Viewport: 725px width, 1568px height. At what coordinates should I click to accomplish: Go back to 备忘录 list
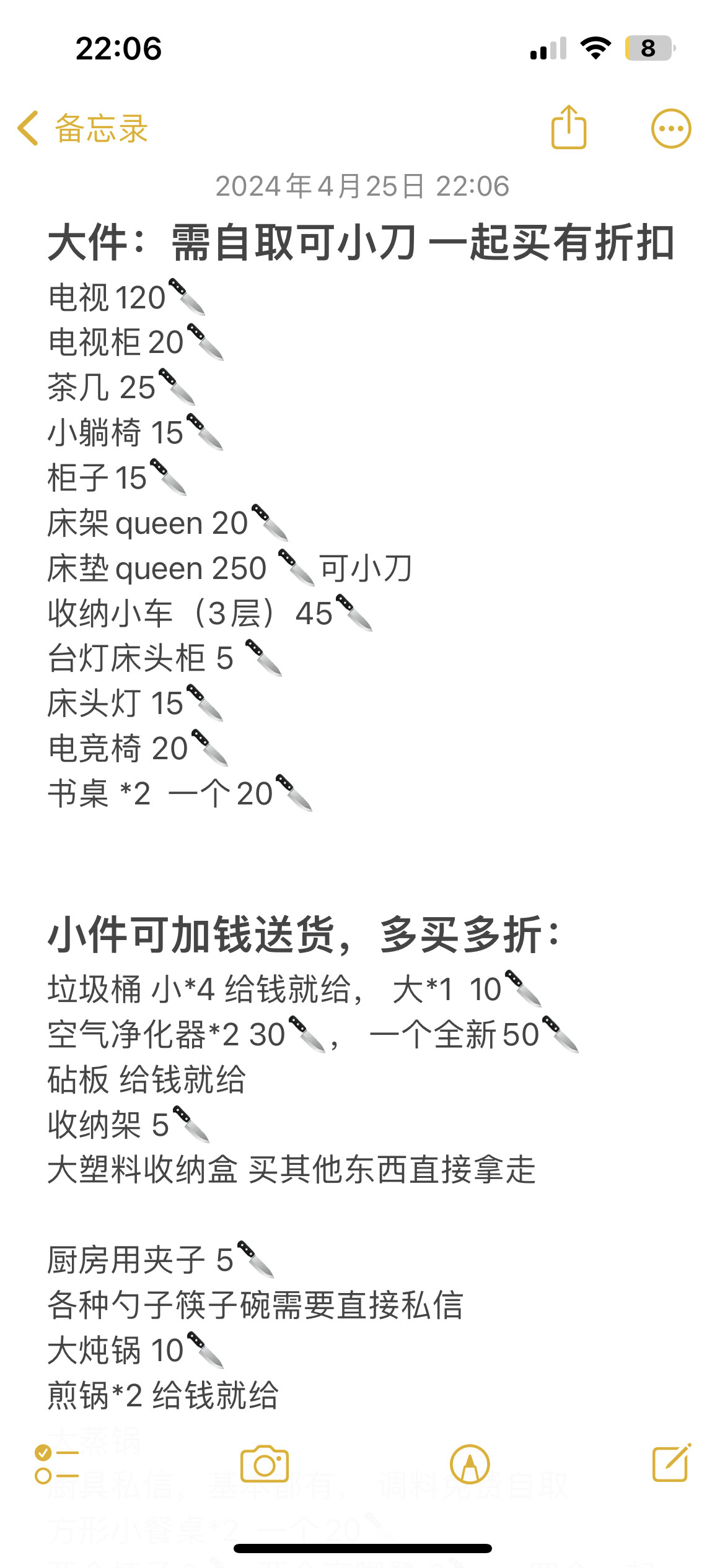(x=82, y=129)
